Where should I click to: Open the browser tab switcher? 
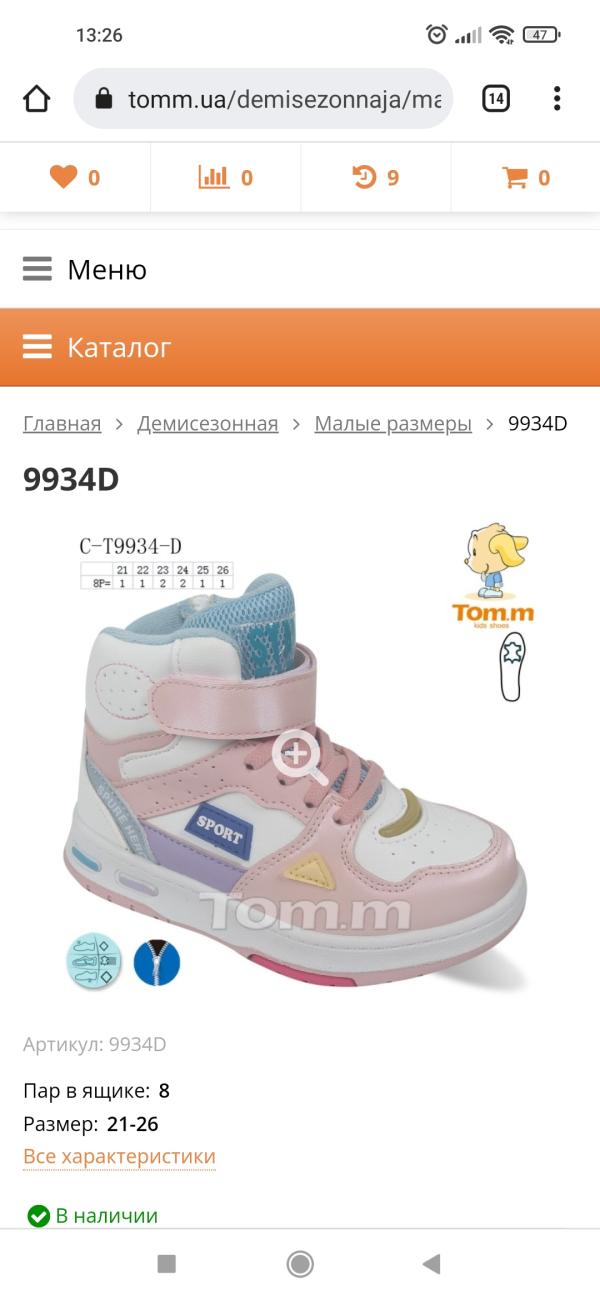tap(496, 99)
